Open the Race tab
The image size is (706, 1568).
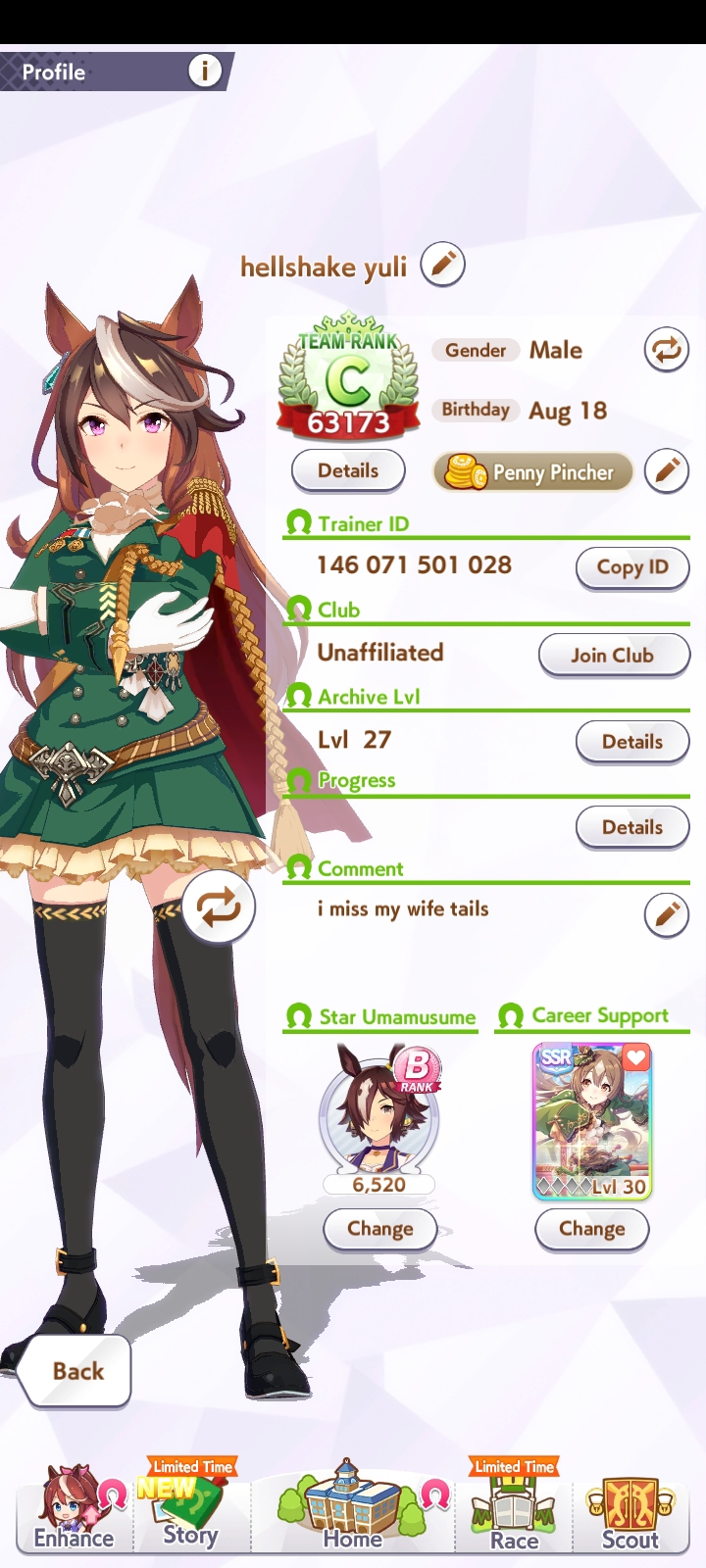514,1510
